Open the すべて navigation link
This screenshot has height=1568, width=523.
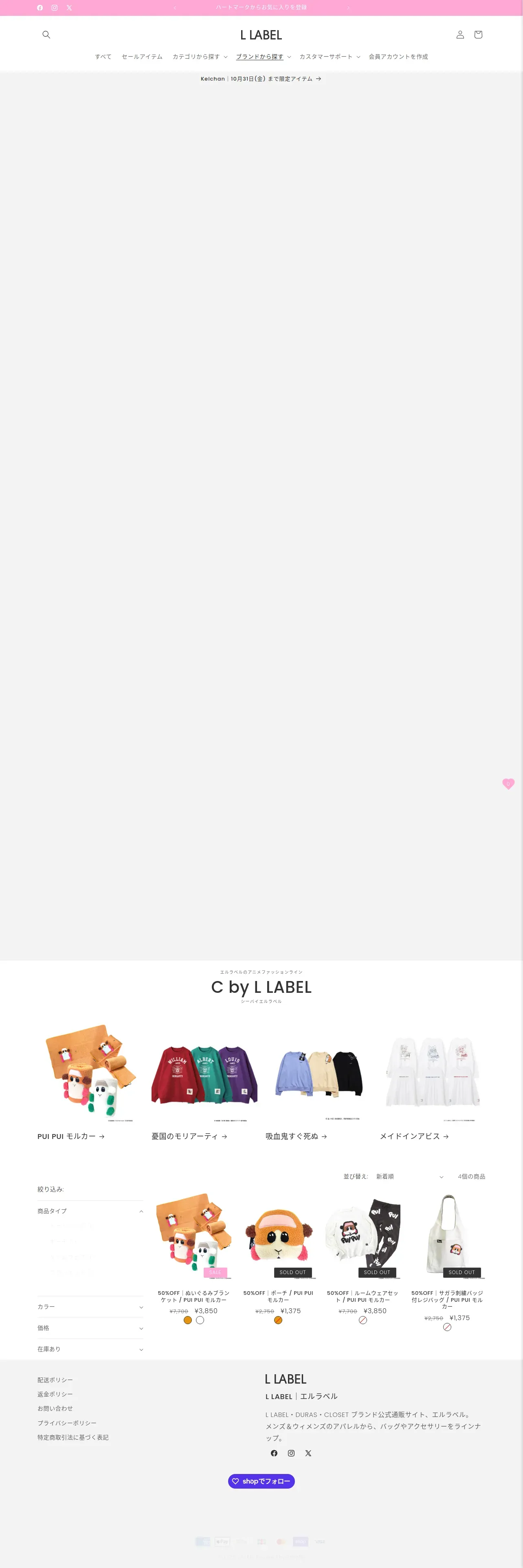pyautogui.click(x=103, y=57)
